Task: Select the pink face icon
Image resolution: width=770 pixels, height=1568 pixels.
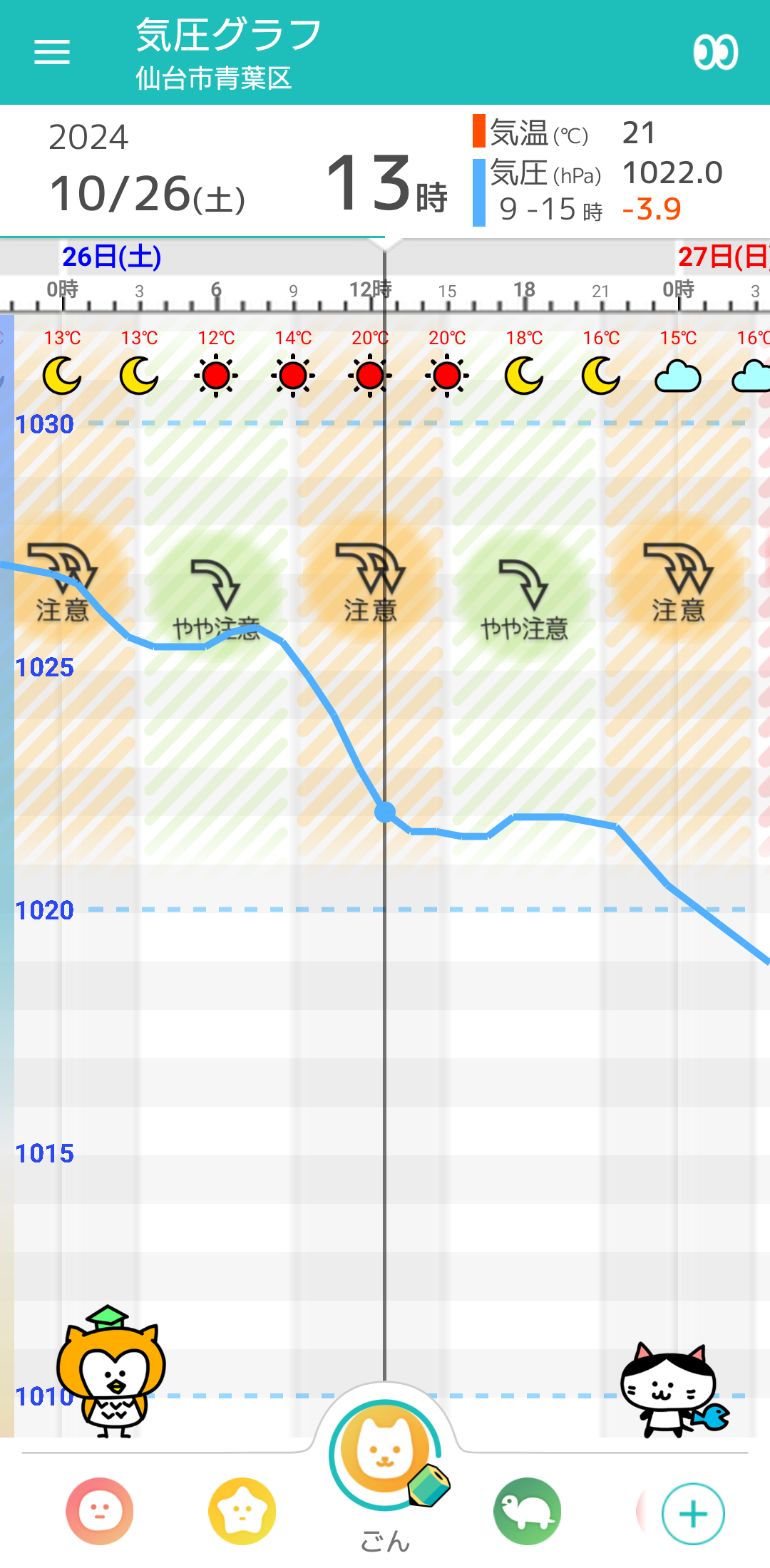Action: pos(100,1511)
